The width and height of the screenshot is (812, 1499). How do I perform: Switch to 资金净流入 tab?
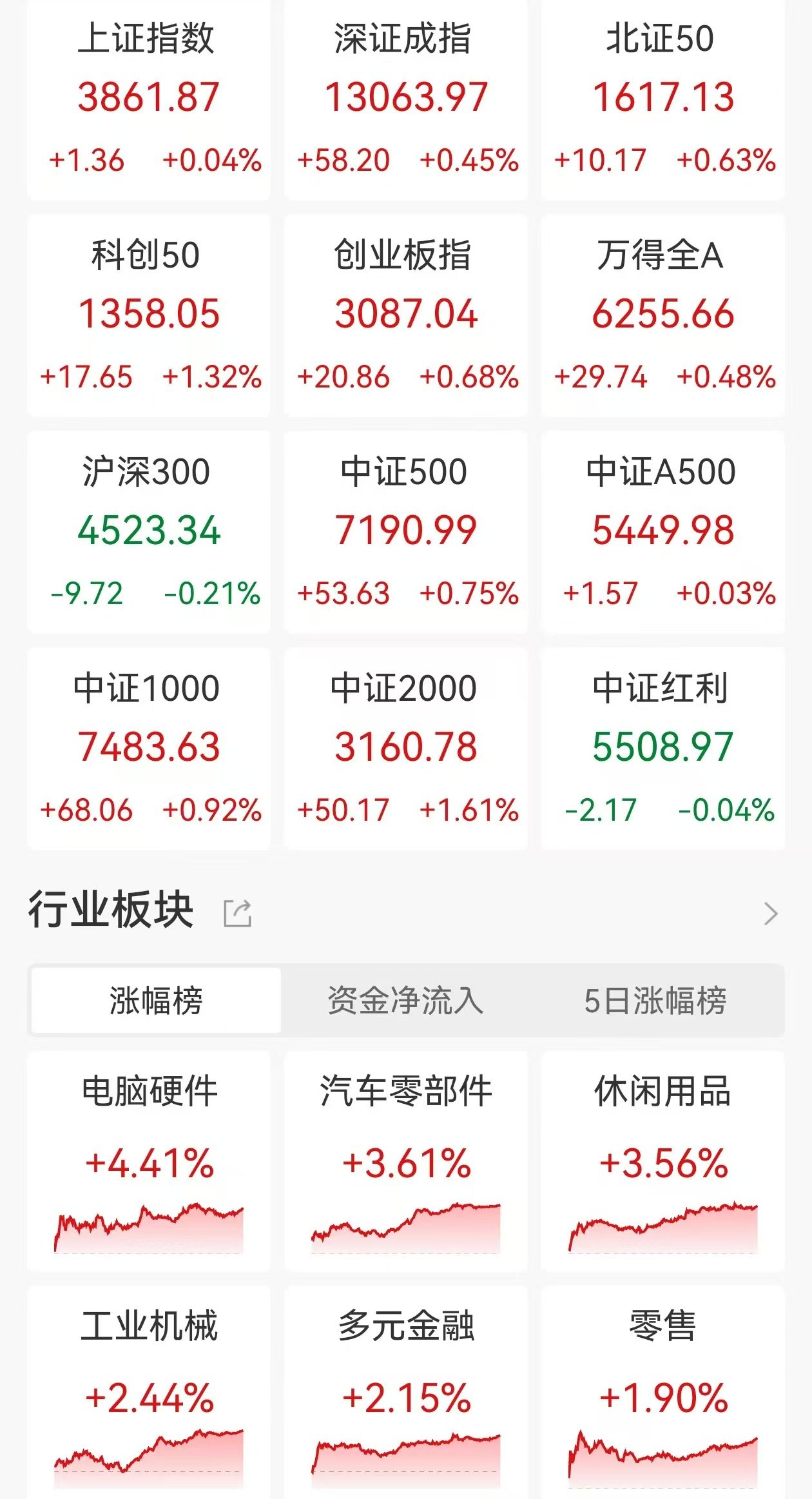405,1001
